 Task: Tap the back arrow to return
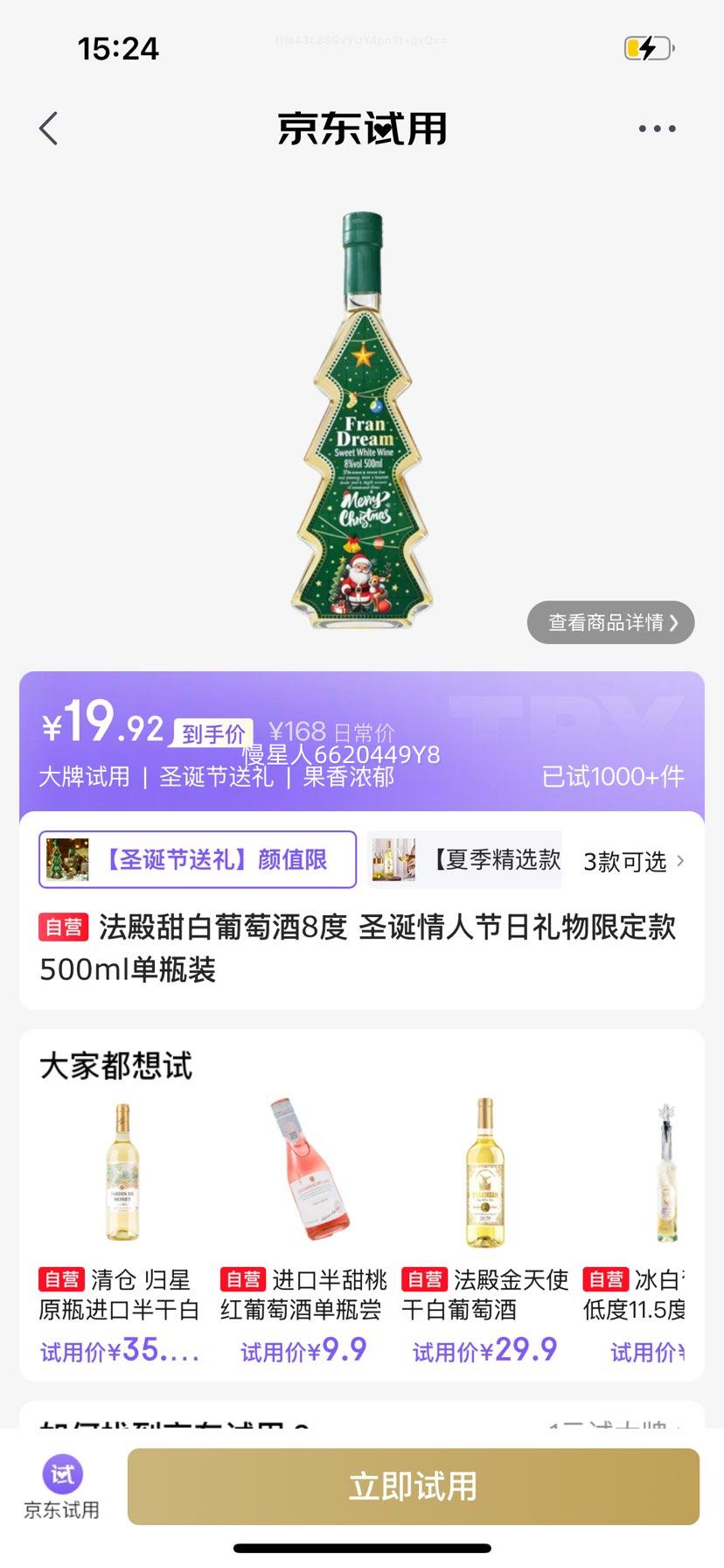(48, 127)
